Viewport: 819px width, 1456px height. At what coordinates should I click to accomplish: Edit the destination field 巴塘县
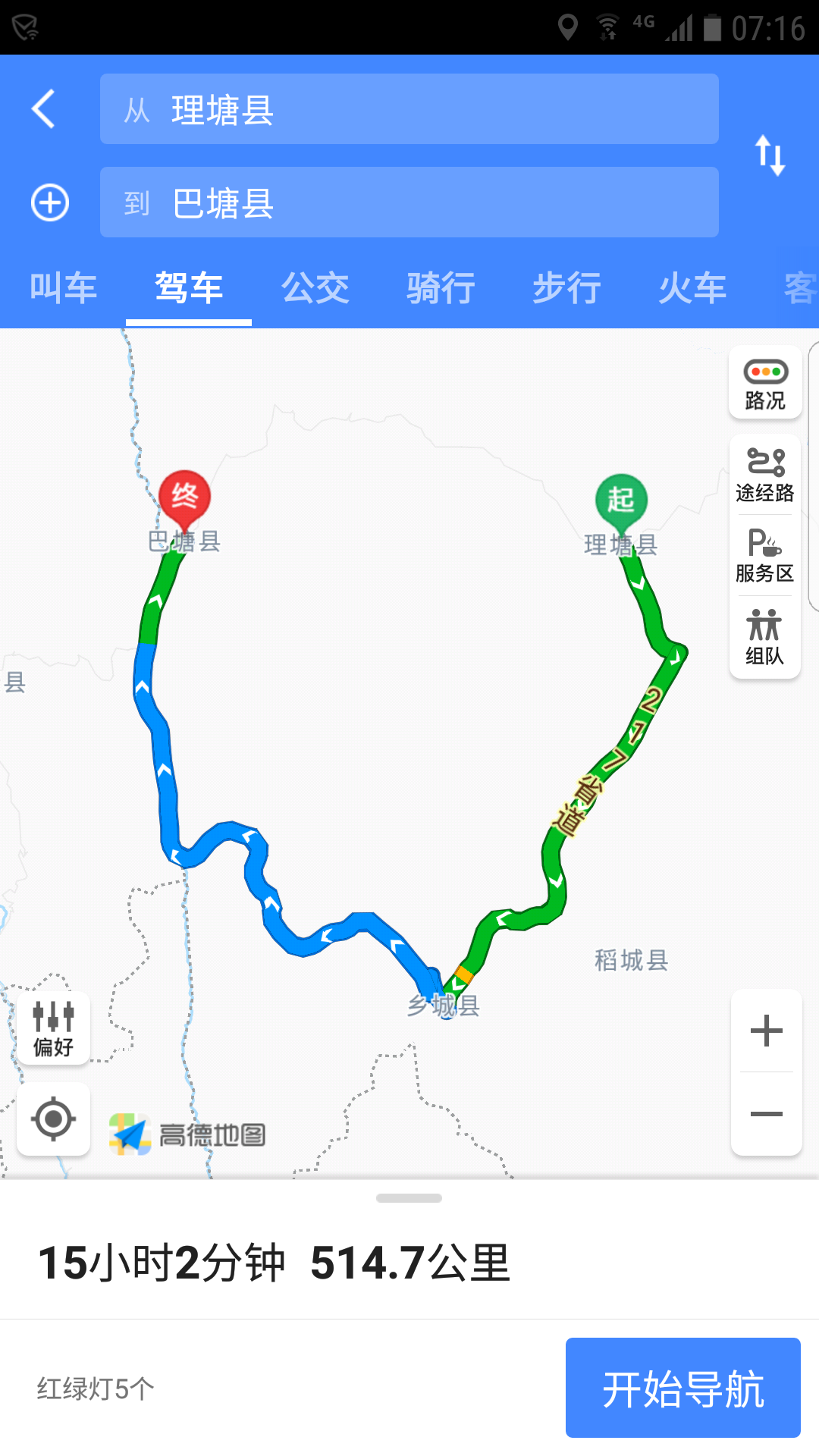pyautogui.click(x=409, y=202)
